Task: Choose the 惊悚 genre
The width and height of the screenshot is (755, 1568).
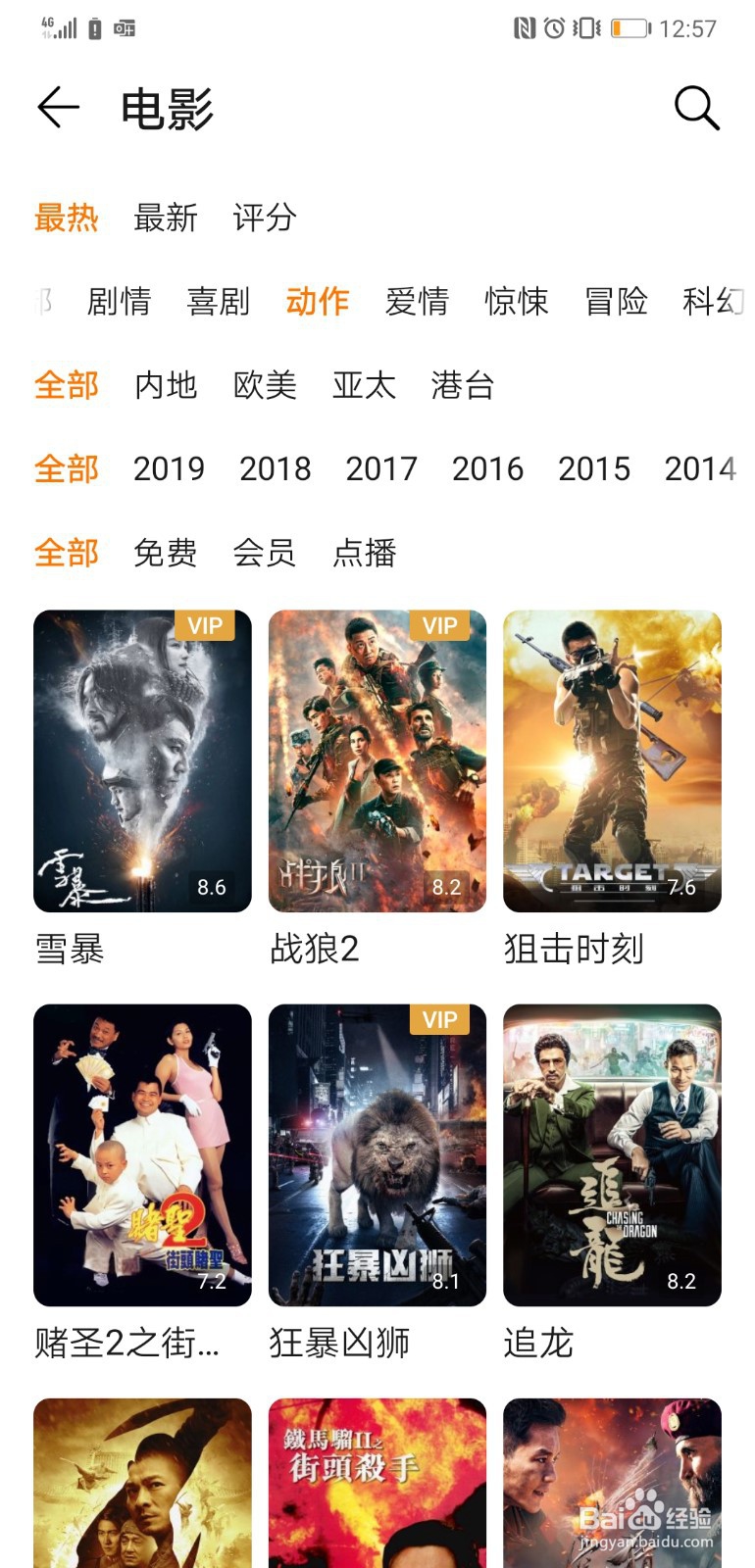Action: pyautogui.click(x=516, y=301)
